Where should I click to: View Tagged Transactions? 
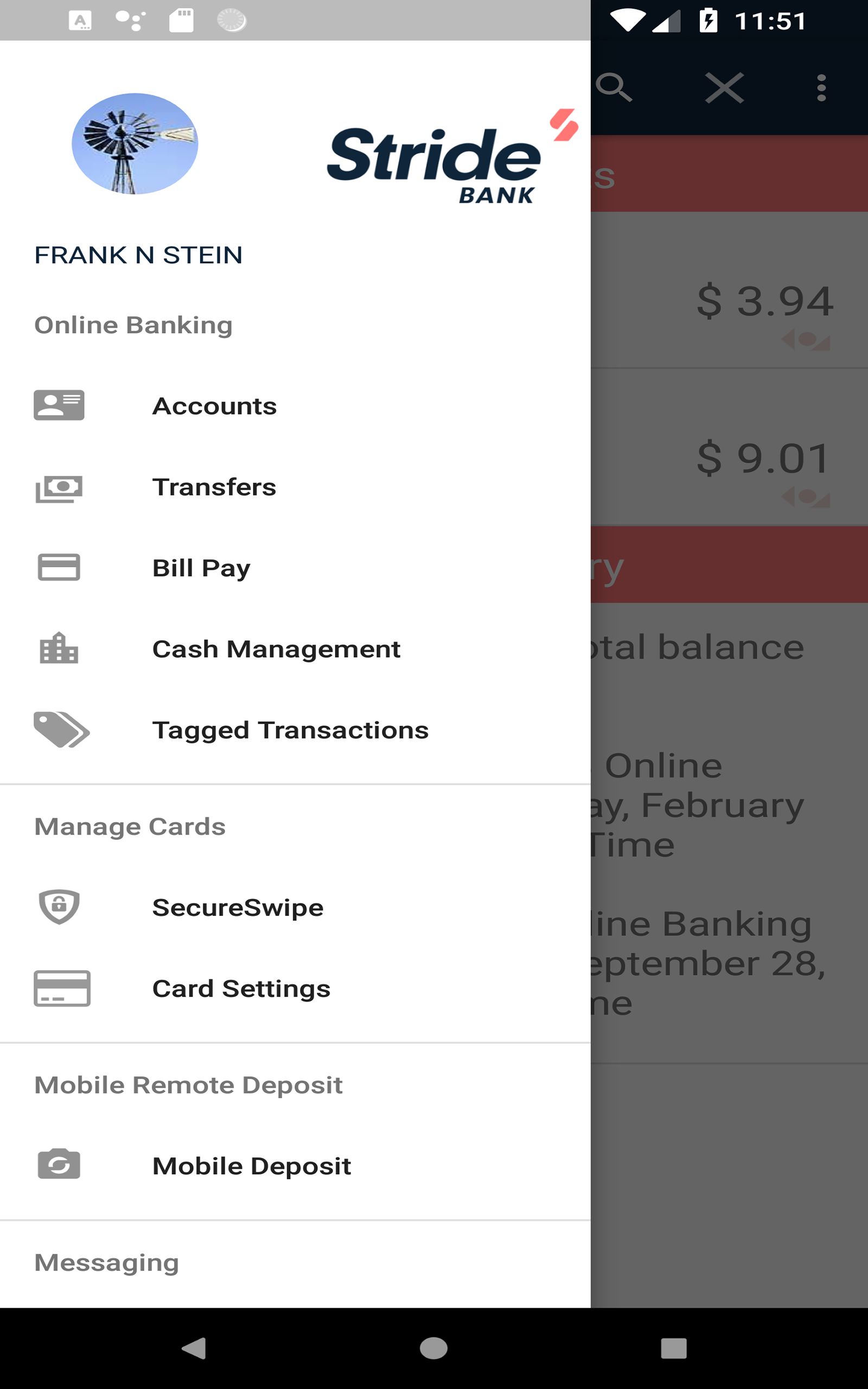[290, 730]
